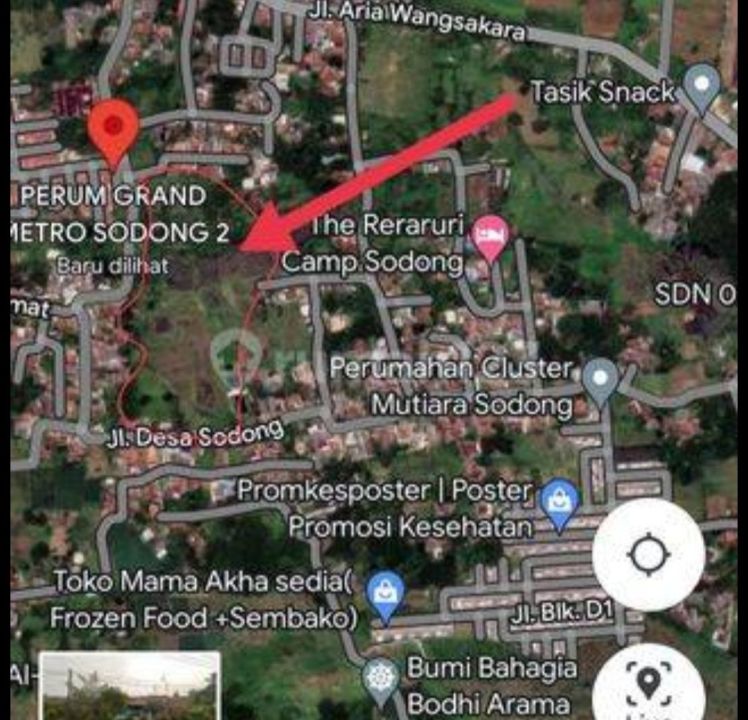
Task: Open the Promkesposter shop marker
Action: click(x=559, y=497)
